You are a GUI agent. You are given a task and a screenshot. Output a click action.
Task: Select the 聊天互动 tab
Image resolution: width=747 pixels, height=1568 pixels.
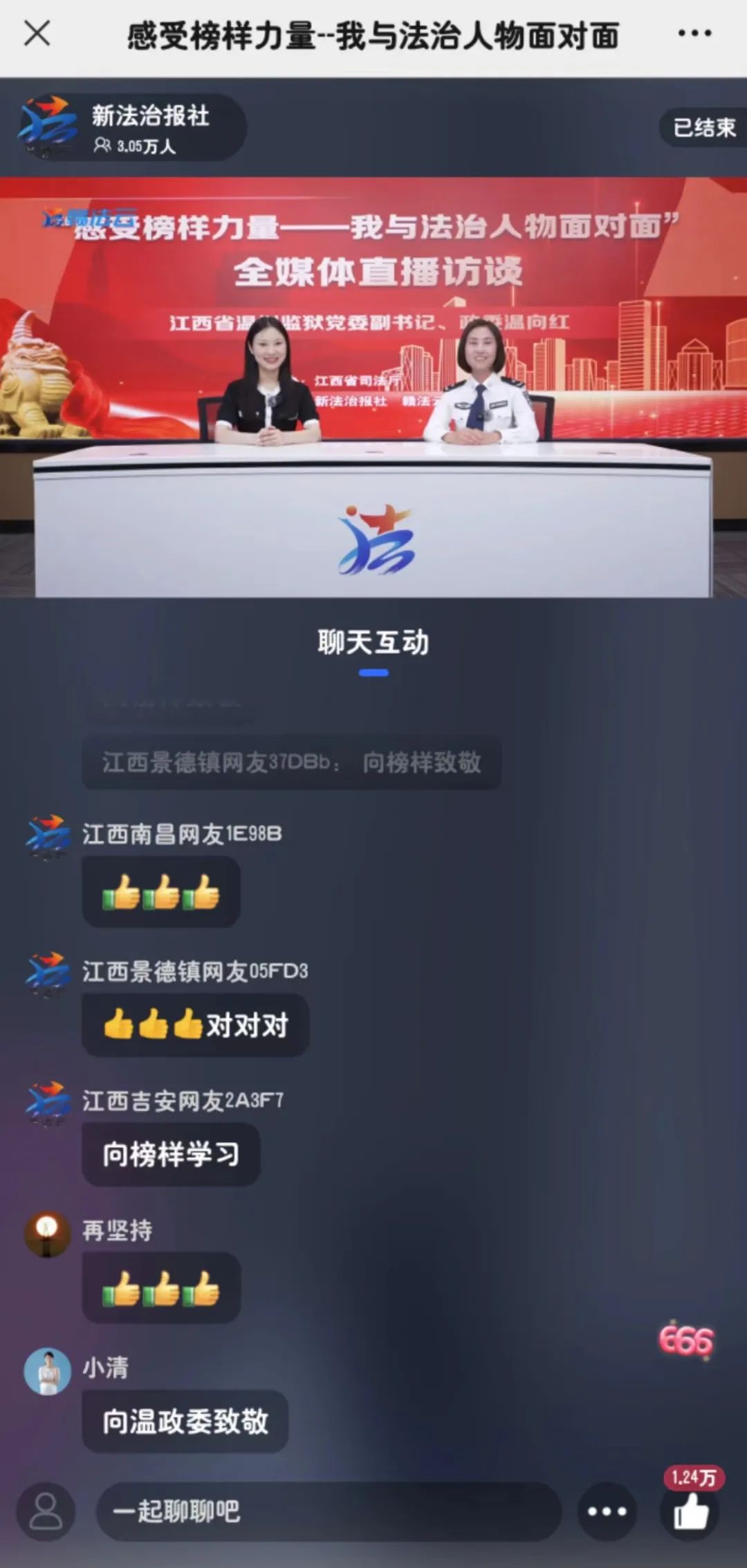tap(373, 643)
